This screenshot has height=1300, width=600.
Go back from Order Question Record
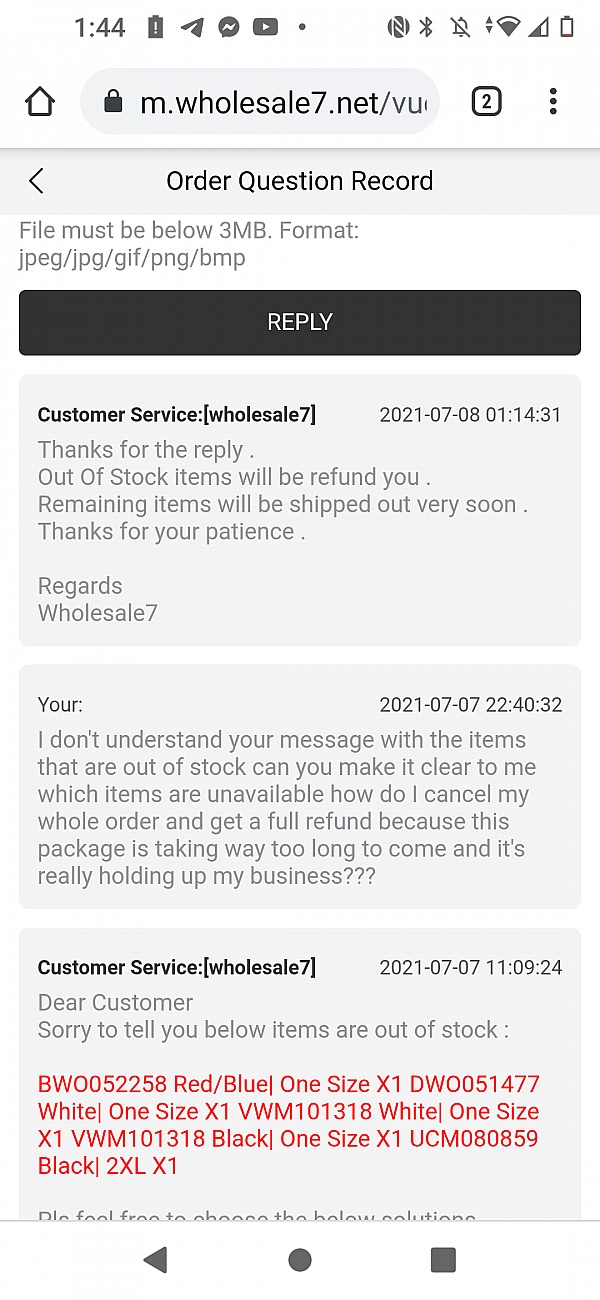point(37,181)
